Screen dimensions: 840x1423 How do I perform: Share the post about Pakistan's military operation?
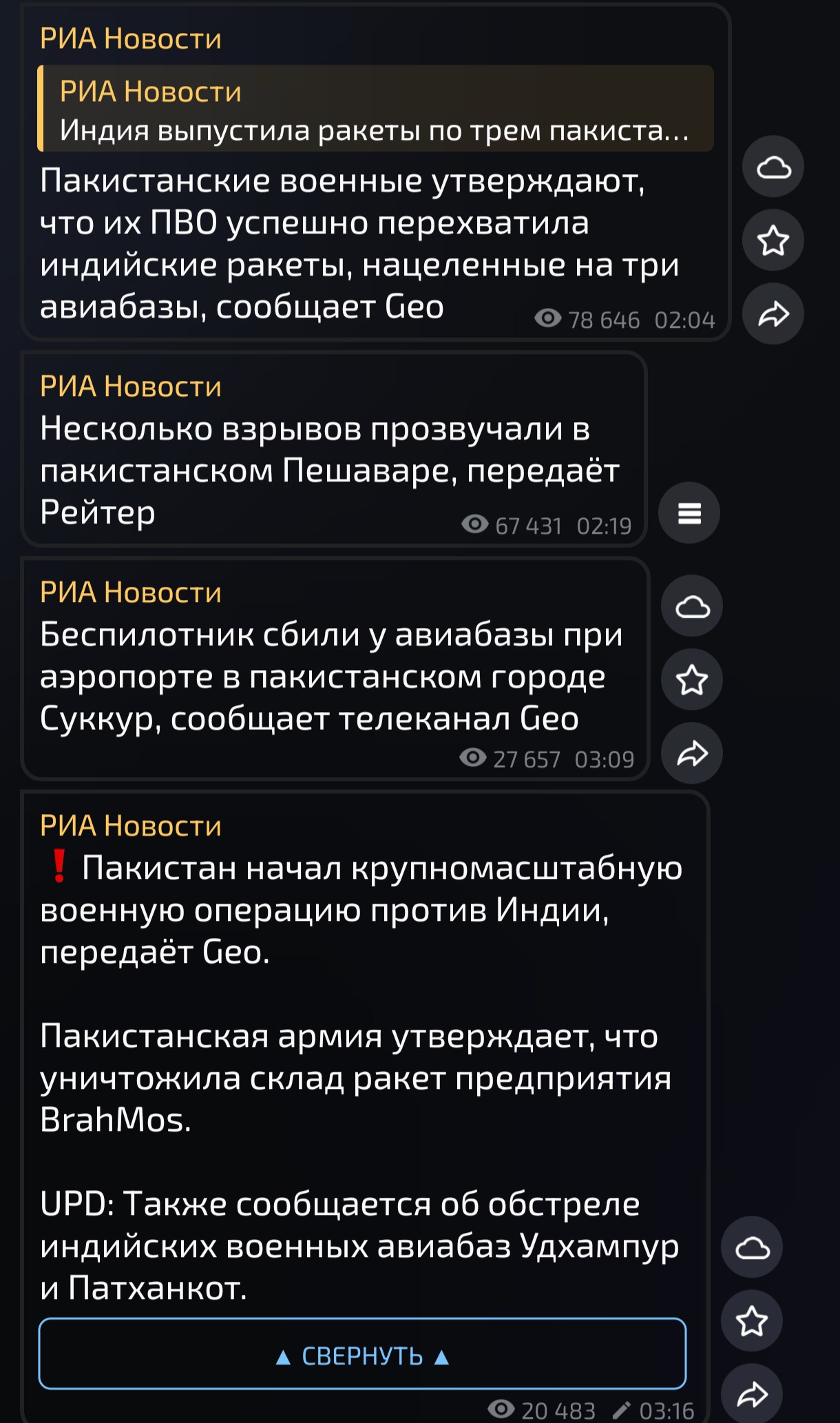752,1394
